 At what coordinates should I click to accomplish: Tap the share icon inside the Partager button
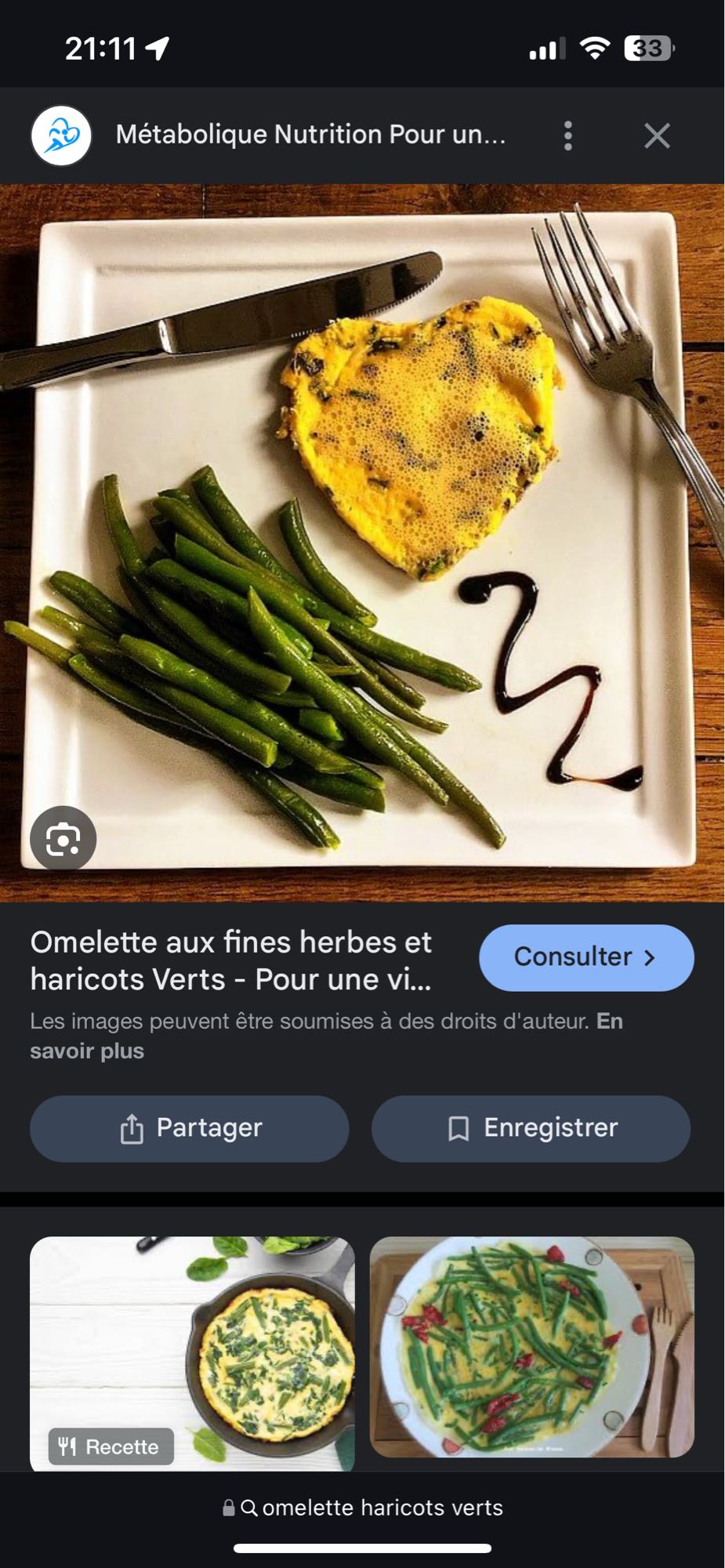click(133, 1129)
